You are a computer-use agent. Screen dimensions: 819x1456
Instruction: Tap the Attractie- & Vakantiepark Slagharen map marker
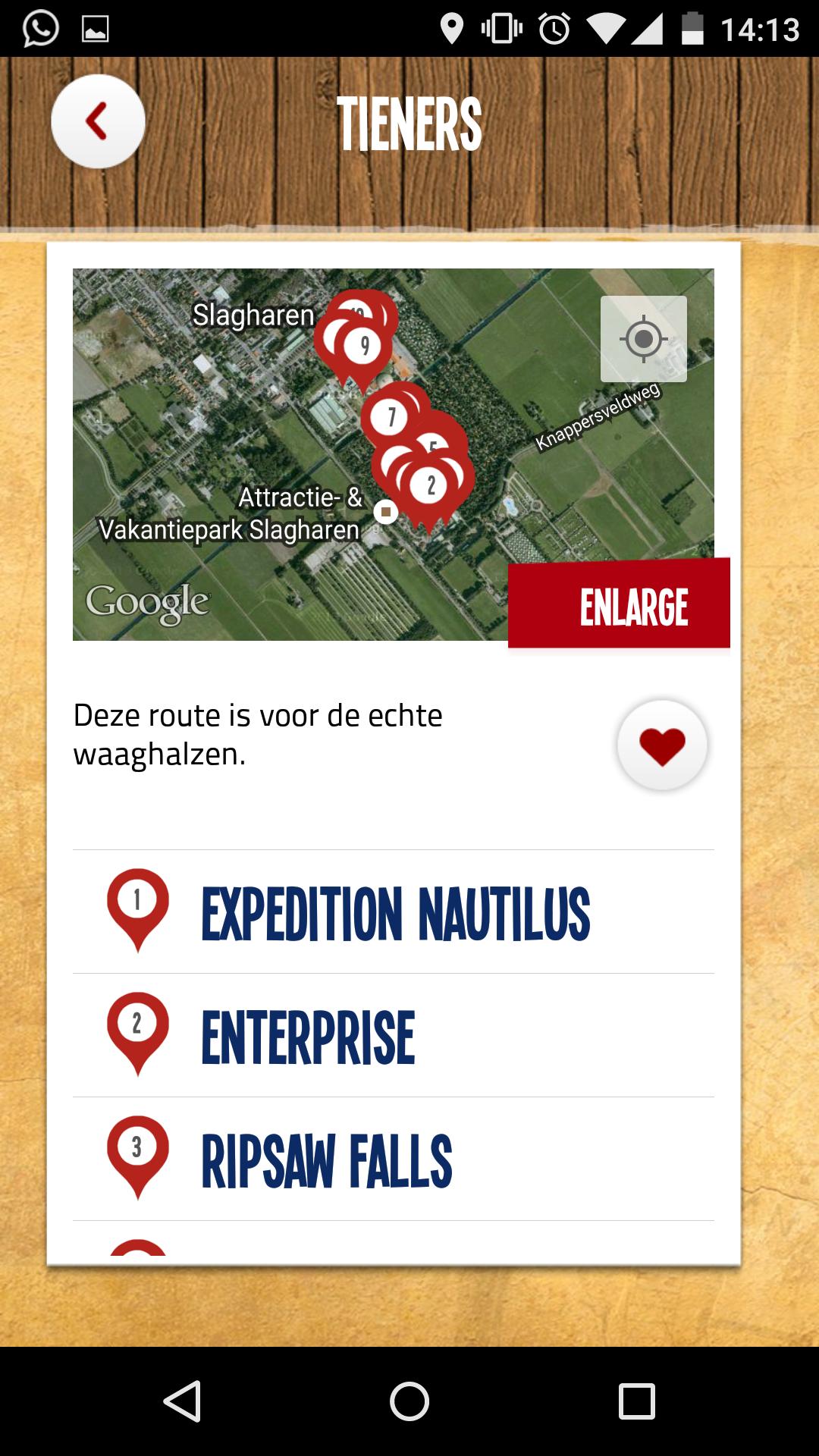coord(385,513)
